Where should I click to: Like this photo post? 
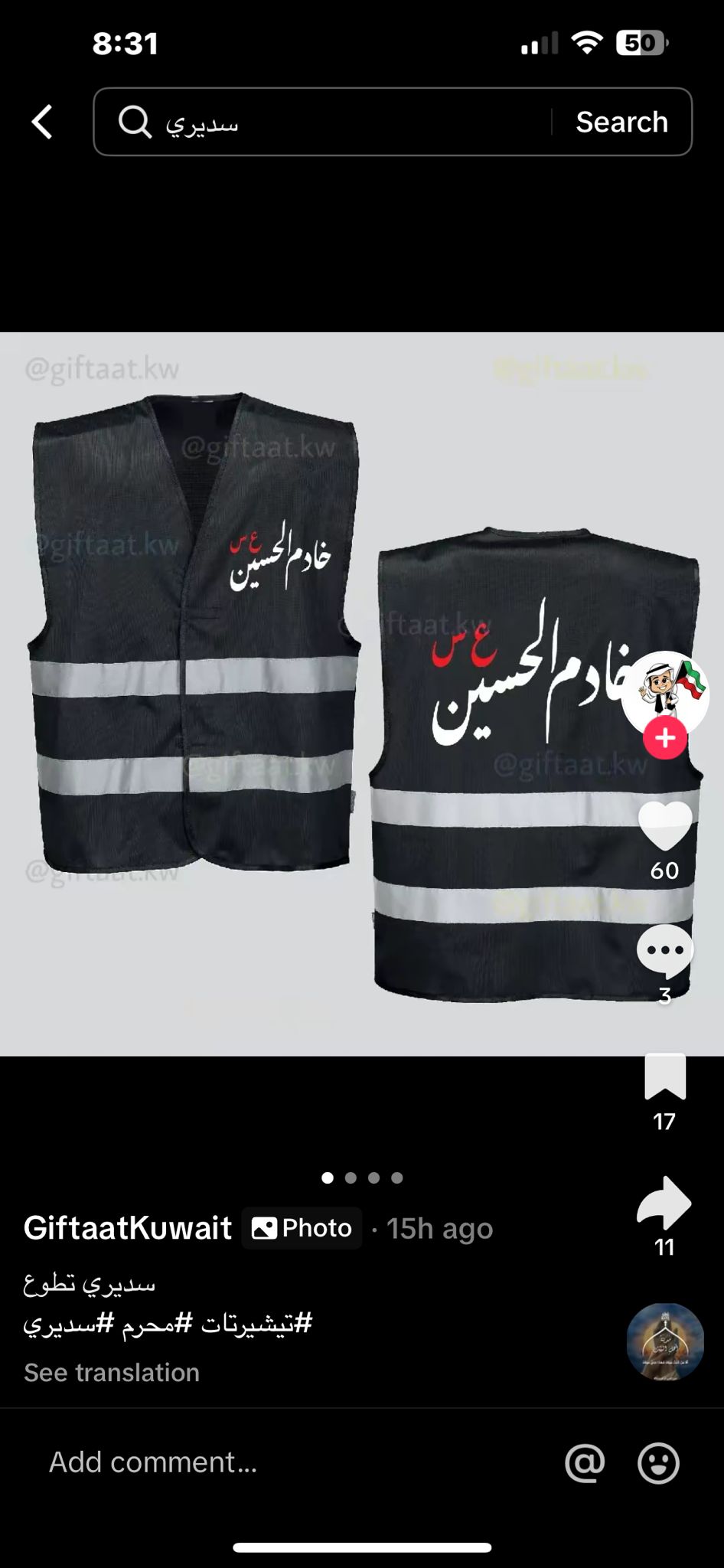[x=664, y=826]
